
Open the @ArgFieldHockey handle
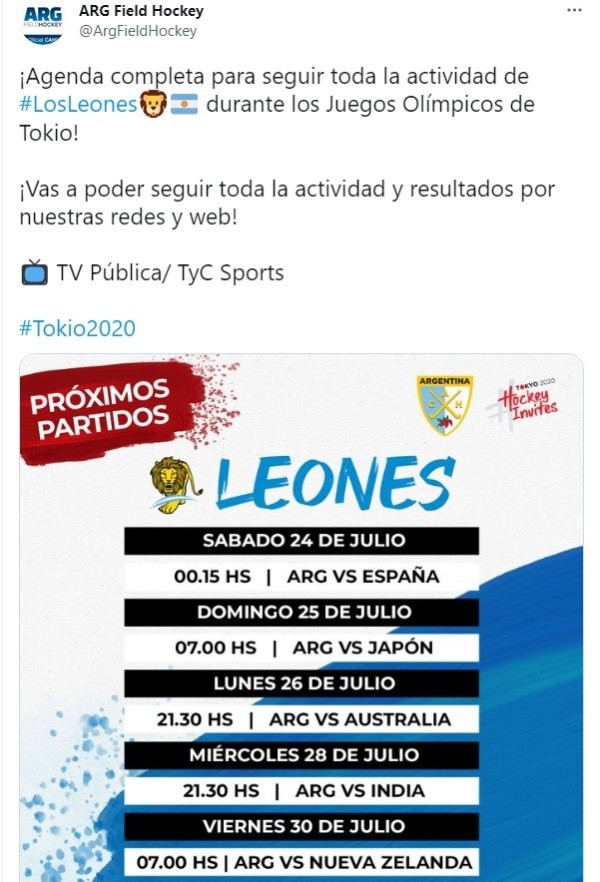tap(137, 31)
